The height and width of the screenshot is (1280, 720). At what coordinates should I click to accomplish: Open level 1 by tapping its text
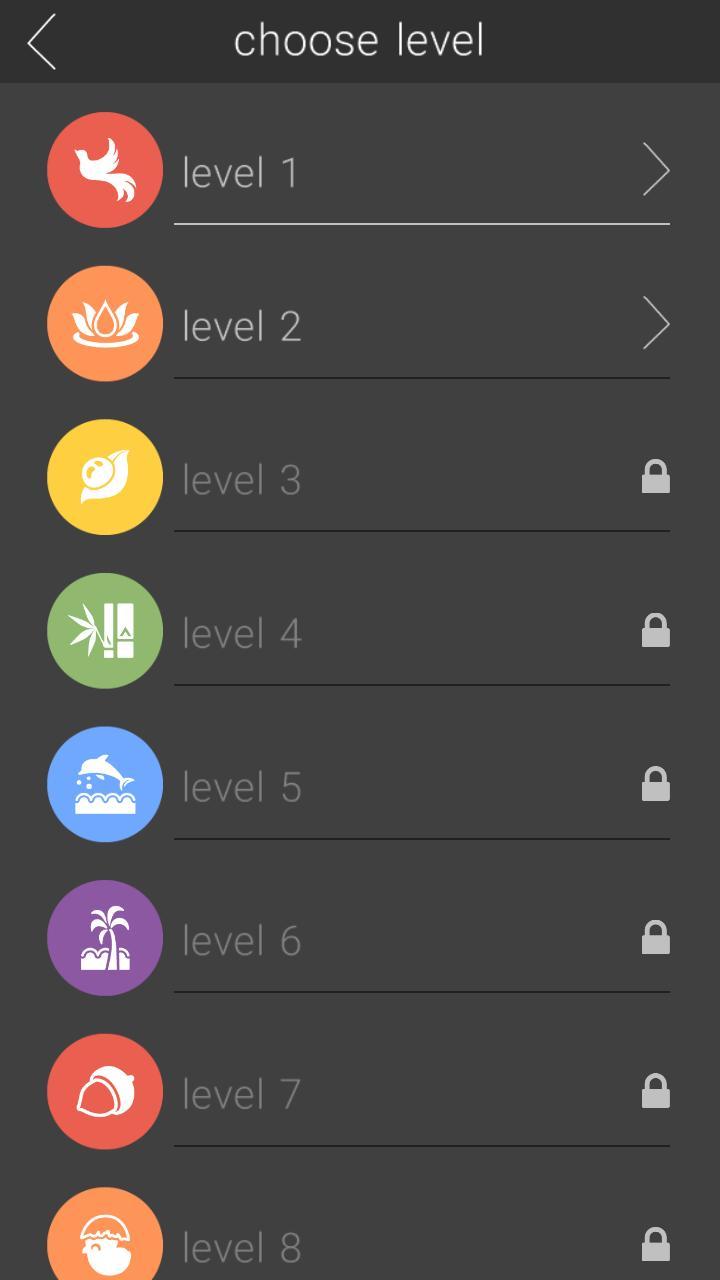tap(240, 172)
